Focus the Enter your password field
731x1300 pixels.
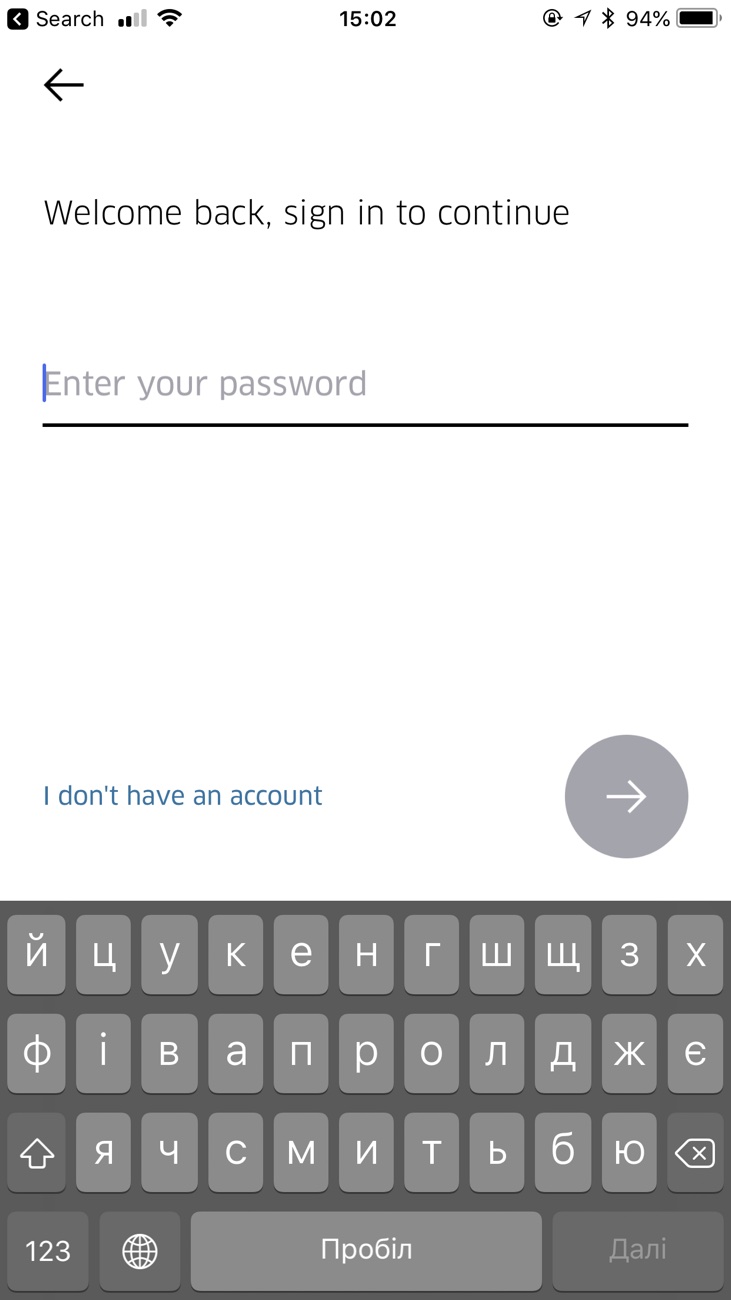coord(365,385)
